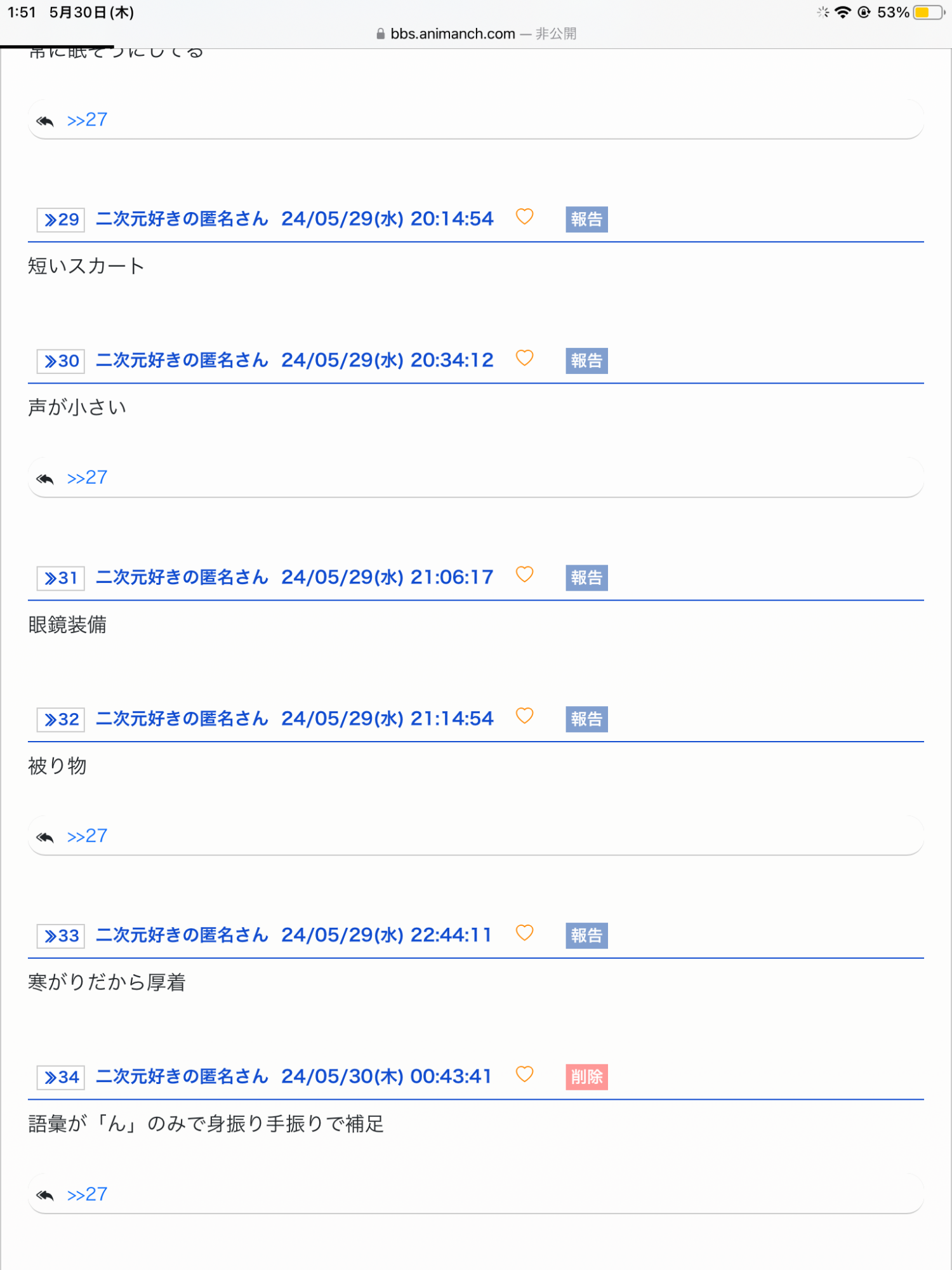Screen dimensions: 952x1270
Task: Tap post number link >>29
Action: 61,220
